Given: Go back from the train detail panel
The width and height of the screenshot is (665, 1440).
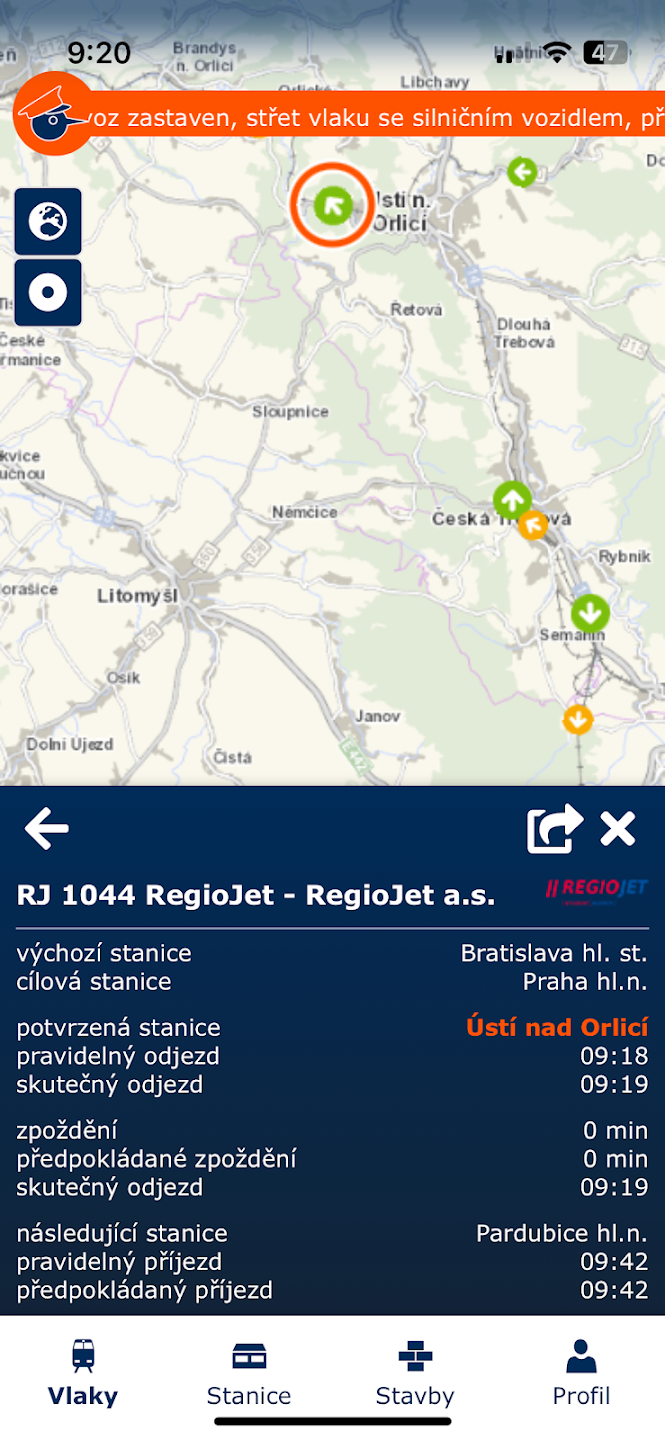Looking at the screenshot, I should (46, 829).
